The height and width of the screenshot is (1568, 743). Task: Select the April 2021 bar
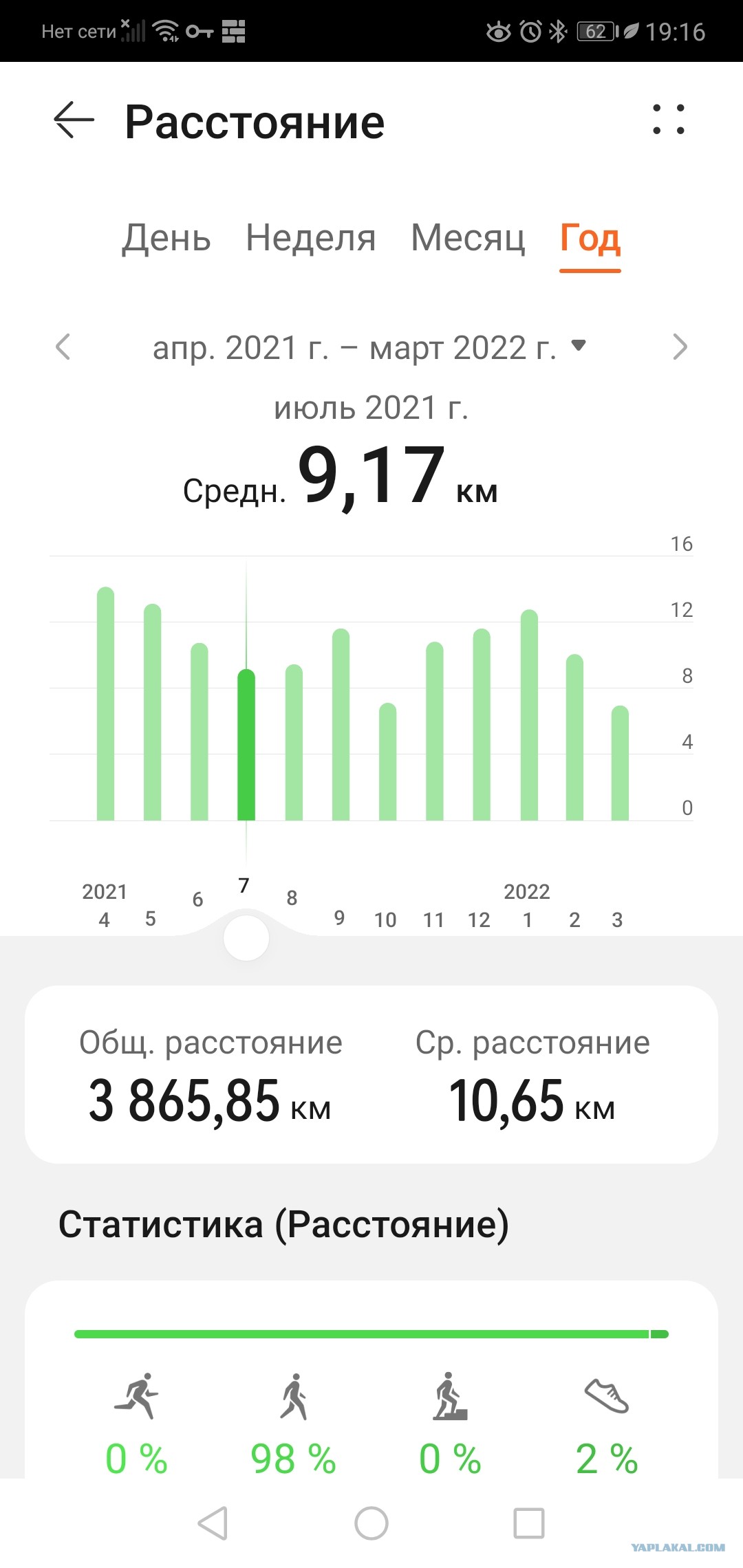[105, 704]
